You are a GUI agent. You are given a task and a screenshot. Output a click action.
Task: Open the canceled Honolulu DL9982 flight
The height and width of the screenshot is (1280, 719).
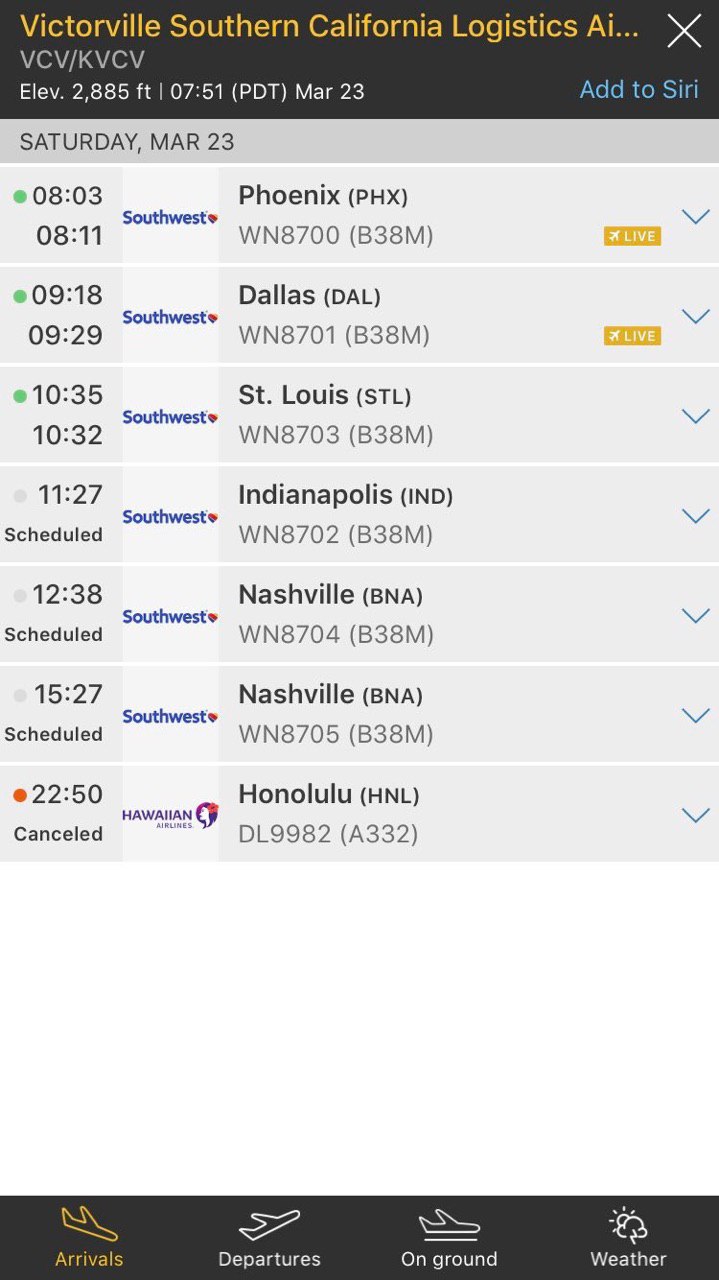point(359,815)
